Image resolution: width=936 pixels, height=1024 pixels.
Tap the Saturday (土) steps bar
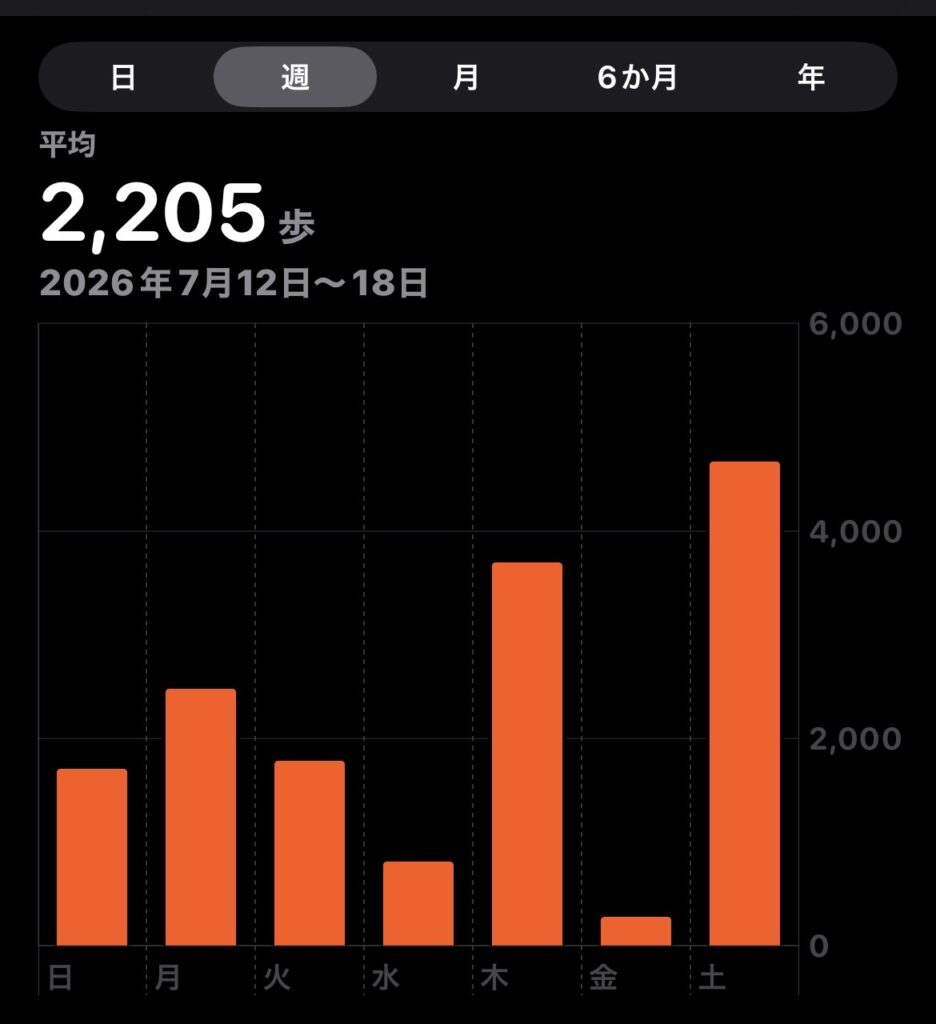pos(745,703)
